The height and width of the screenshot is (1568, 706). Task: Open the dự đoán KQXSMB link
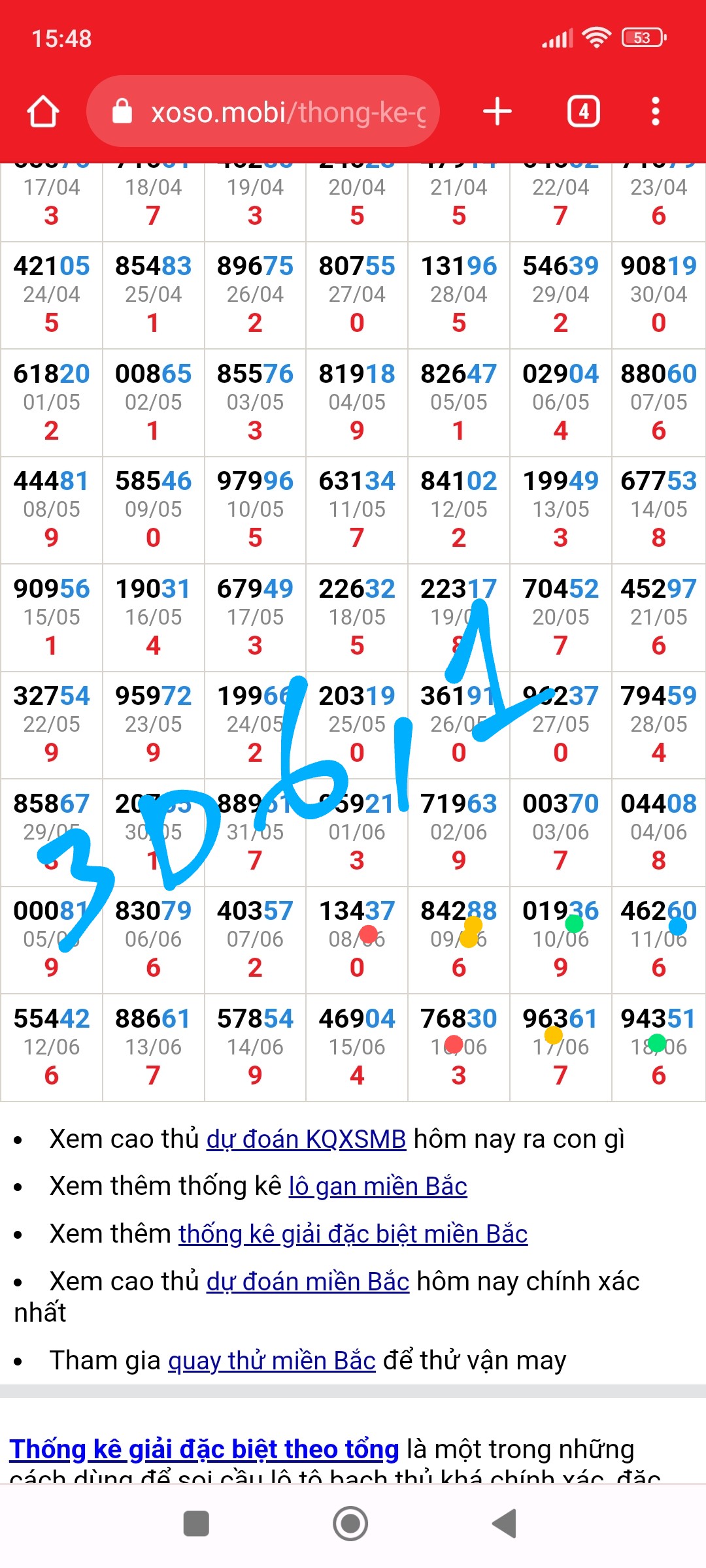point(306,1139)
